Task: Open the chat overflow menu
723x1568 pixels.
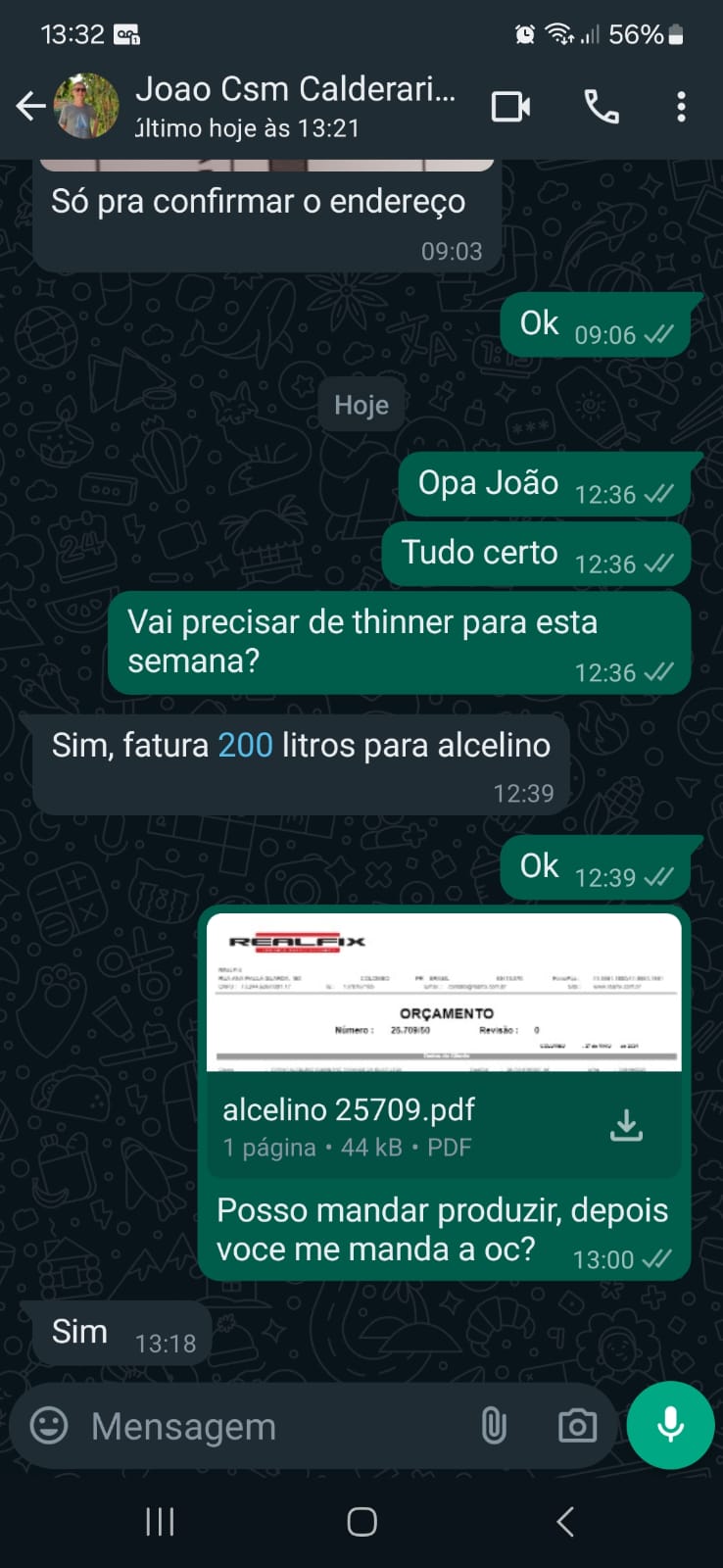Action: (x=681, y=106)
